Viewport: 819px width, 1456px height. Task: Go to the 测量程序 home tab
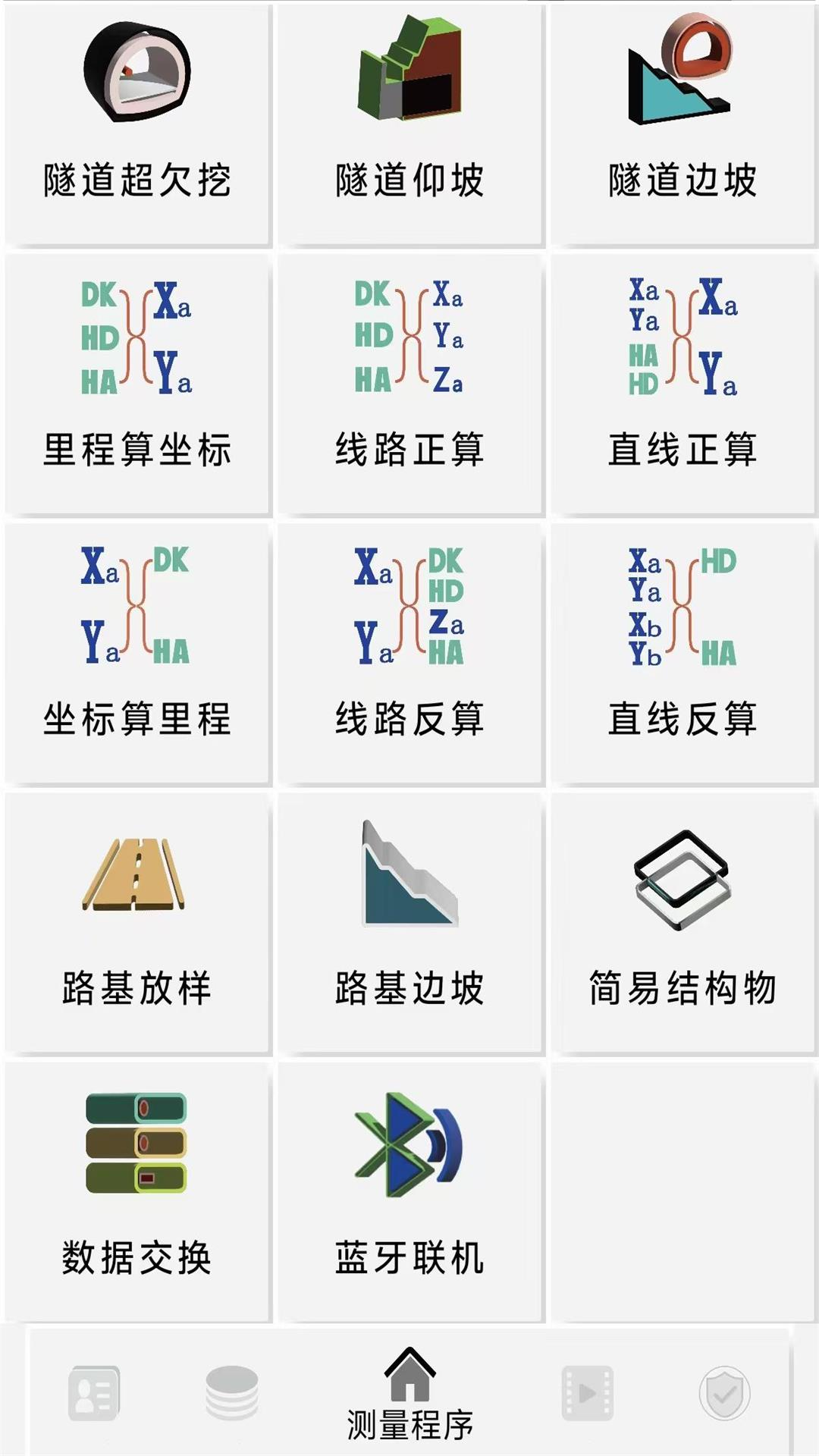click(x=409, y=1395)
